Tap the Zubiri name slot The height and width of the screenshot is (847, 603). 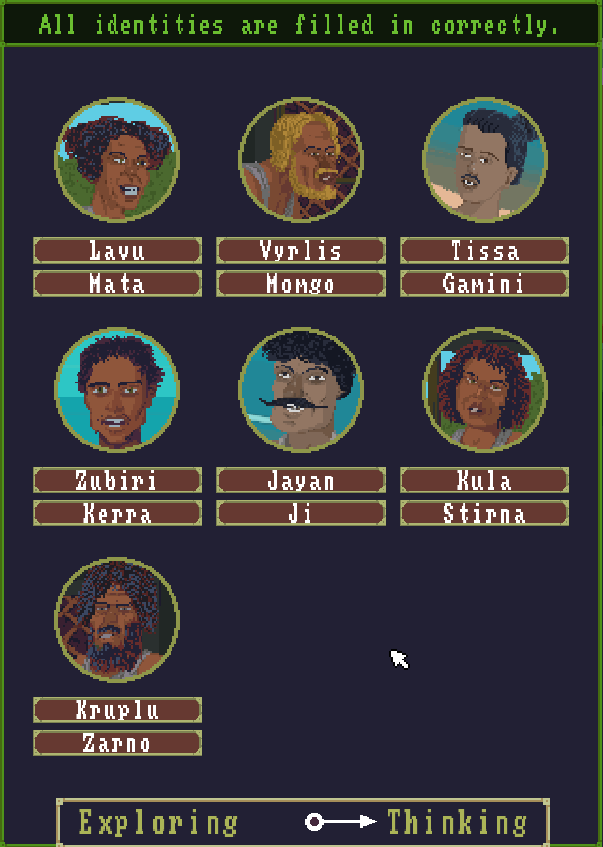click(117, 480)
